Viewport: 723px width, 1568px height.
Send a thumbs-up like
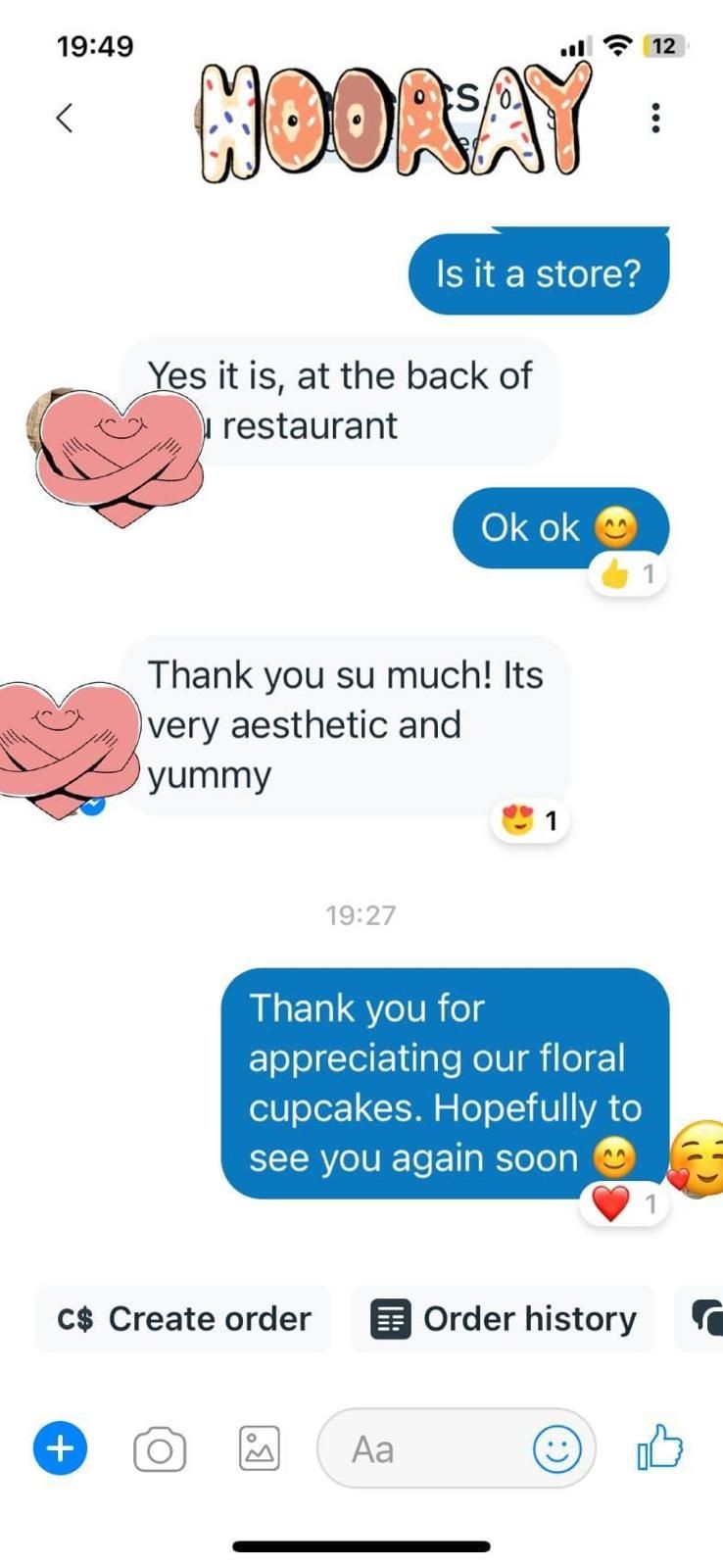click(660, 1447)
